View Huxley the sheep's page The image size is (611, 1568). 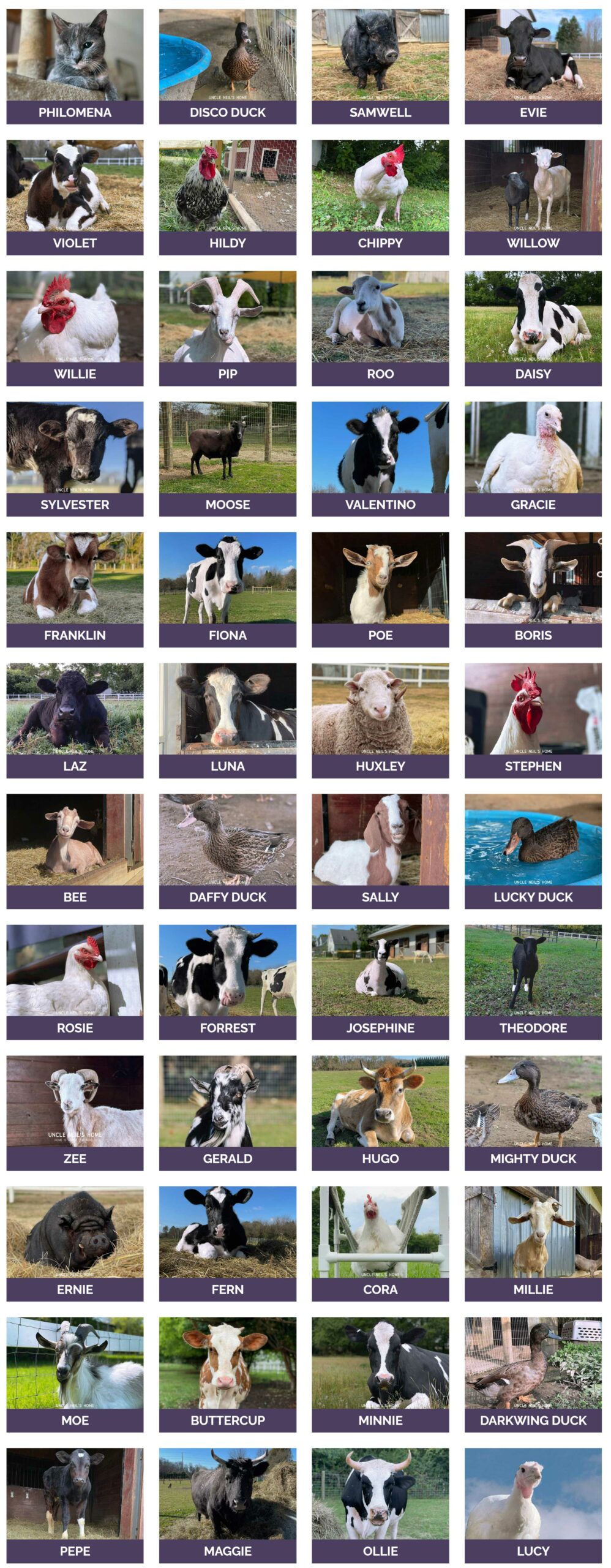click(380, 720)
